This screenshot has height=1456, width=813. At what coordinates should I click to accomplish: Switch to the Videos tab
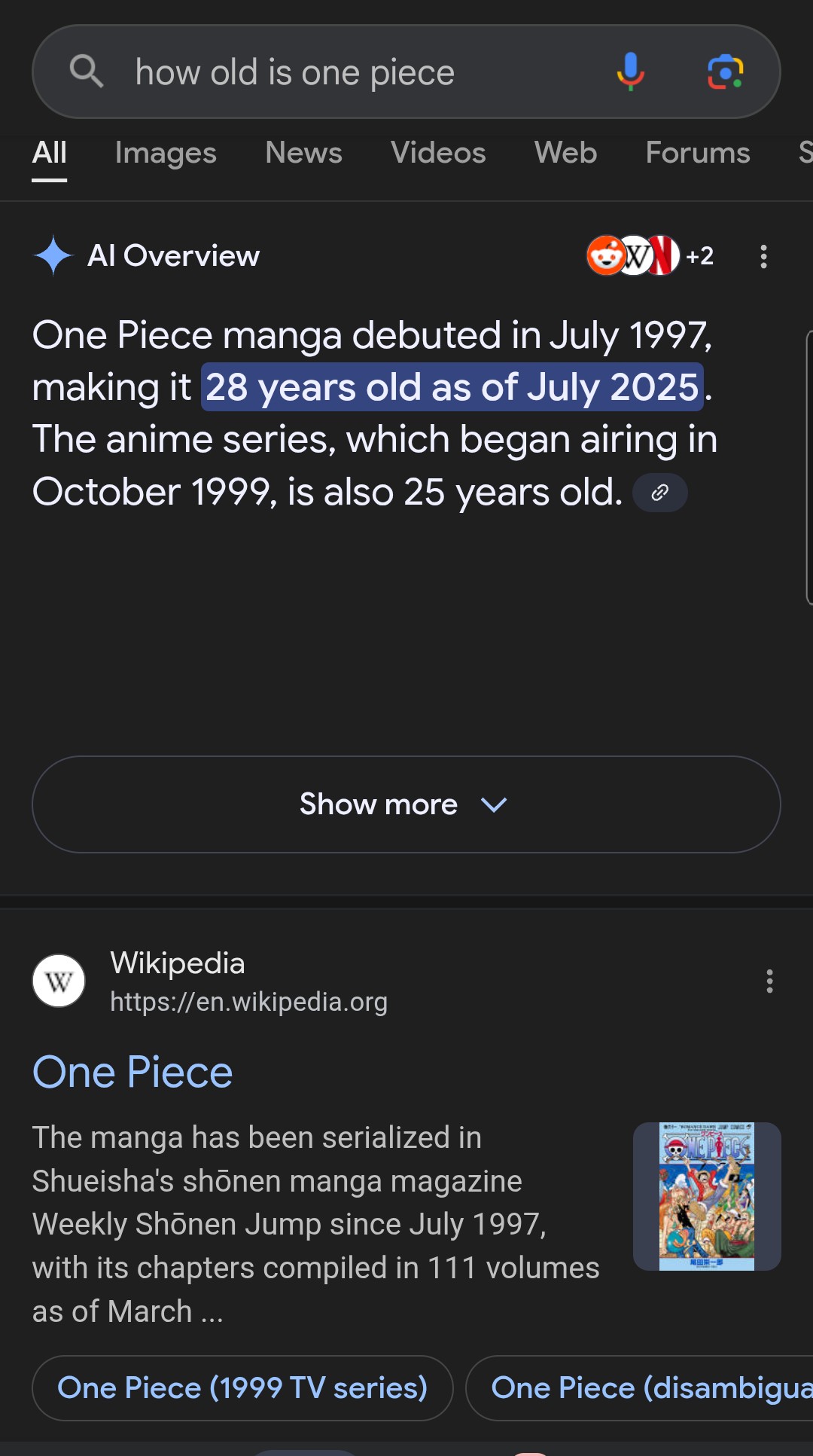[x=438, y=153]
